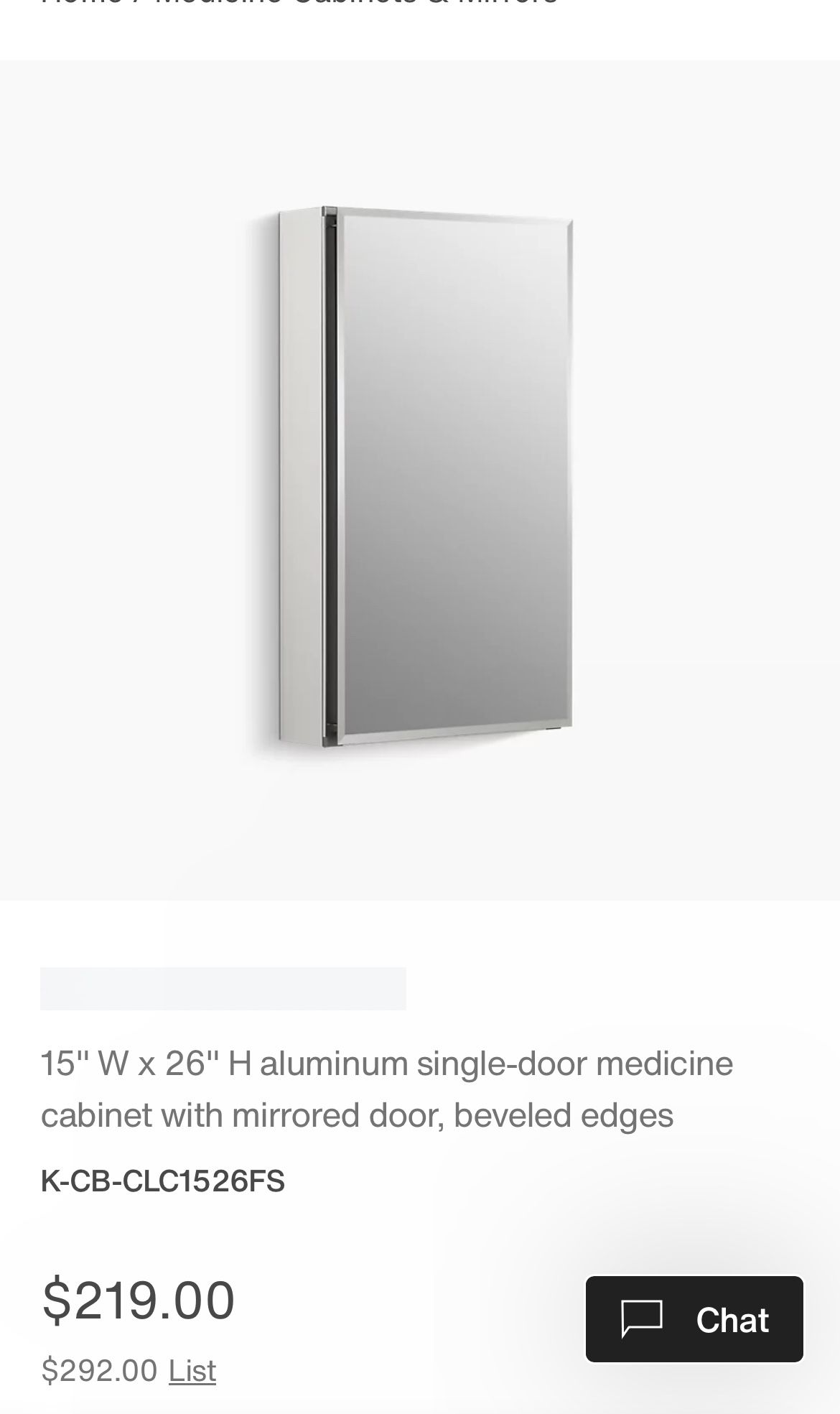This screenshot has height=1414, width=840.
Task: Click the white chat bubble inside the Chat button
Action: tap(641, 1318)
